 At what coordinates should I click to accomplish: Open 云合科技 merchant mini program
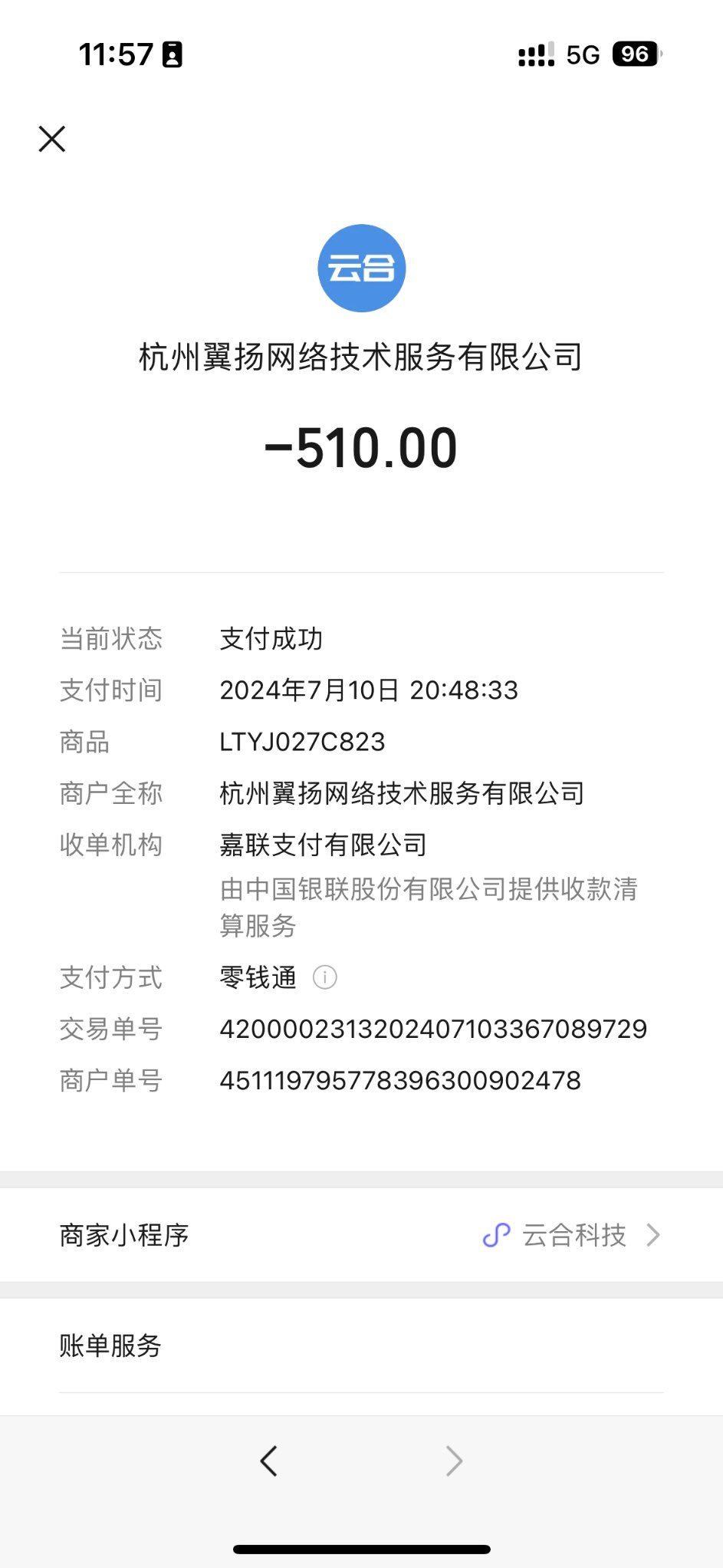pos(571,1235)
